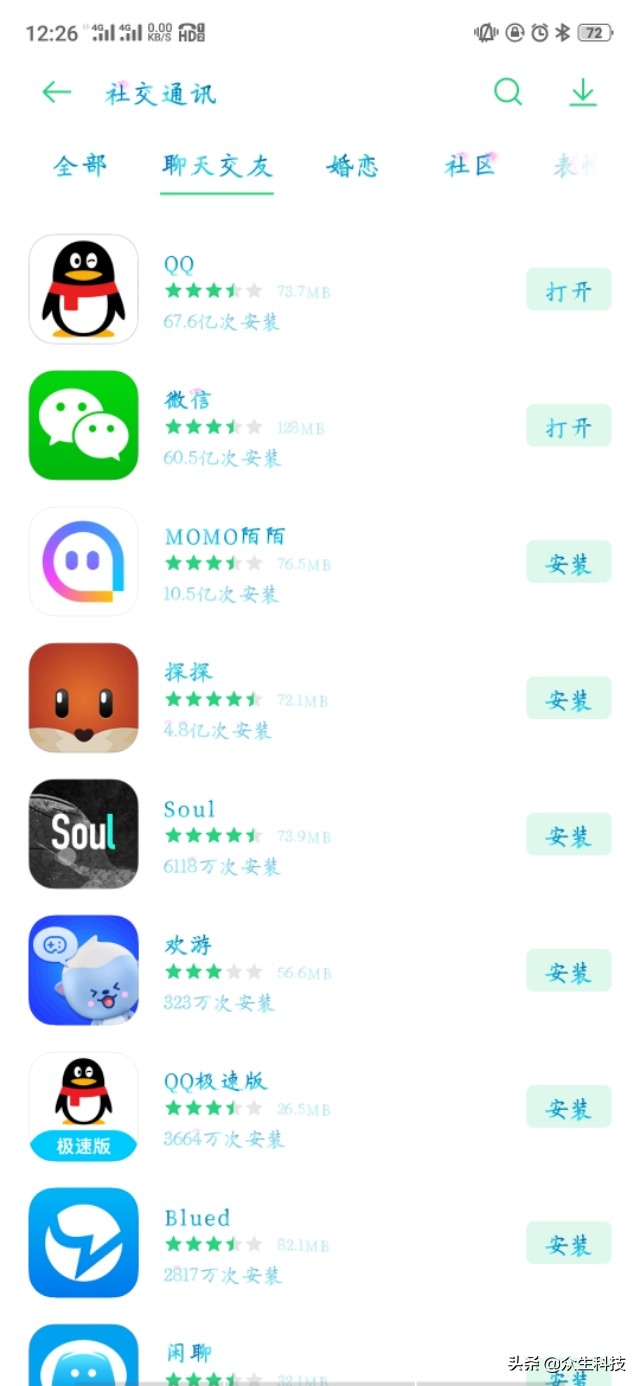Image resolution: width=640 pixels, height=1386 pixels.
Task: Tap 安装 next to Soul
Action: (568, 835)
